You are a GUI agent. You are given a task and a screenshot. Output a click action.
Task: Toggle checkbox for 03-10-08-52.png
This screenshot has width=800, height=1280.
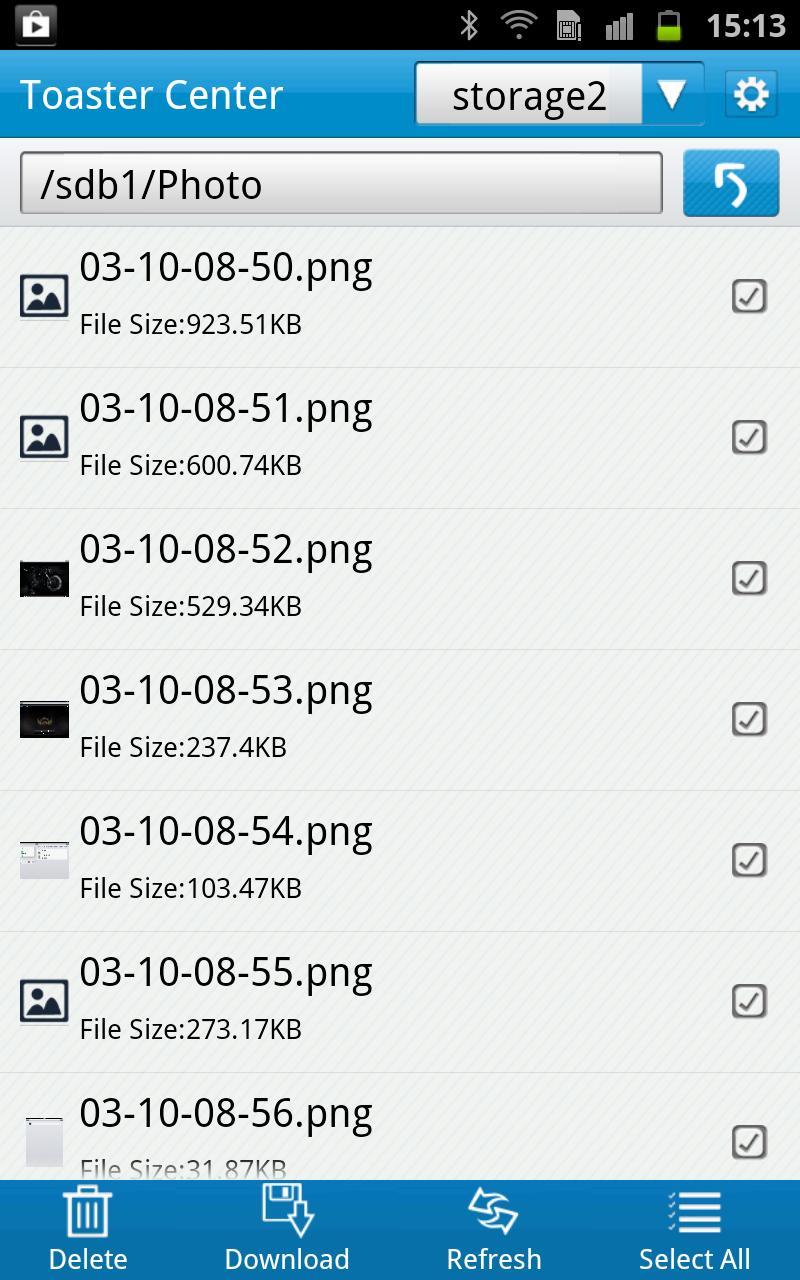tap(749, 578)
